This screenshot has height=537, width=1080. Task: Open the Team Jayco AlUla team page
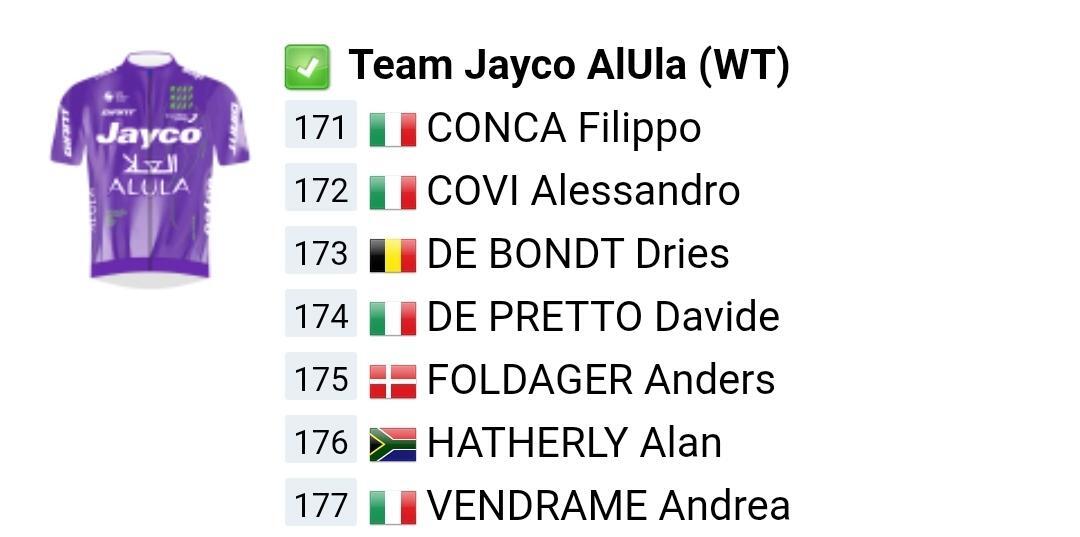click(x=568, y=66)
